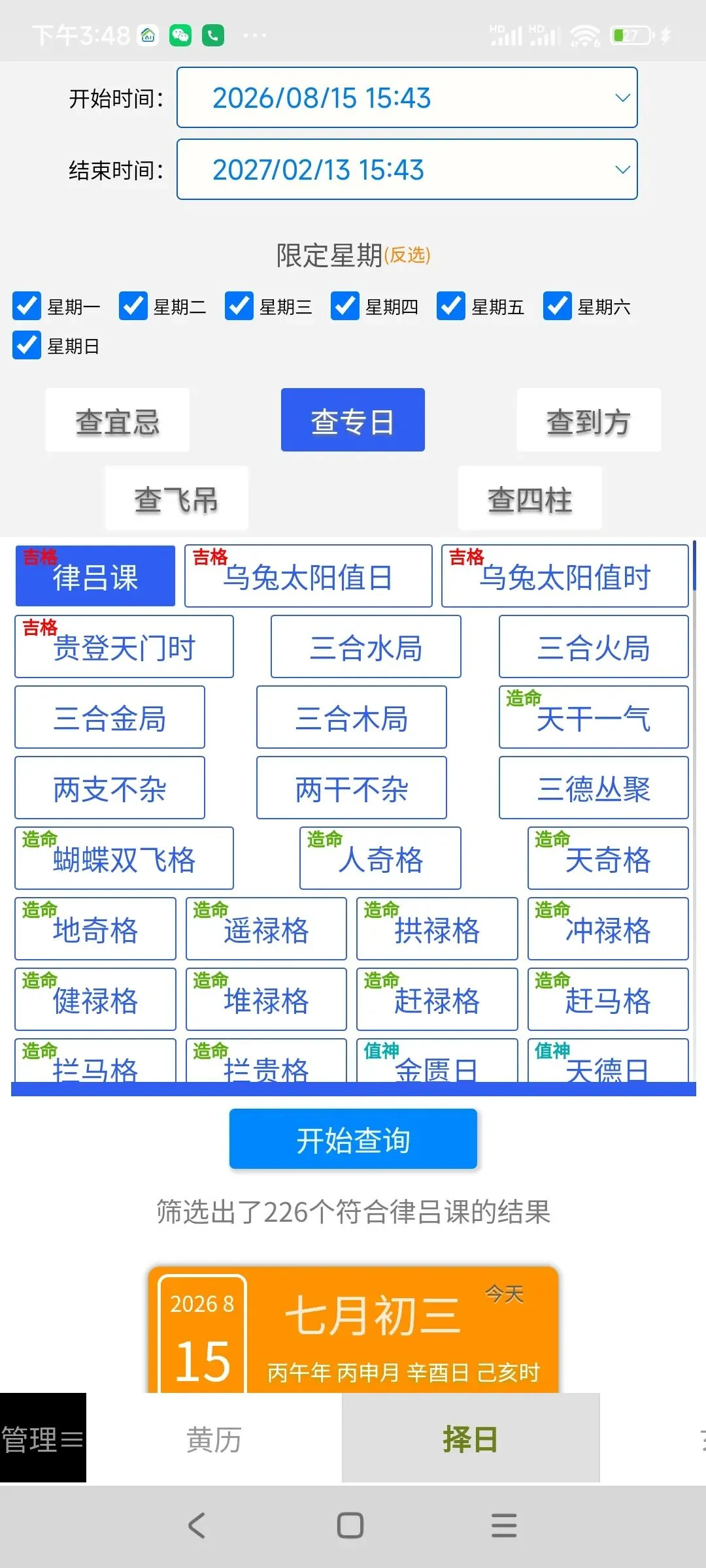
Task: Uncheck the 星期六 checkbox
Action: pos(557,306)
